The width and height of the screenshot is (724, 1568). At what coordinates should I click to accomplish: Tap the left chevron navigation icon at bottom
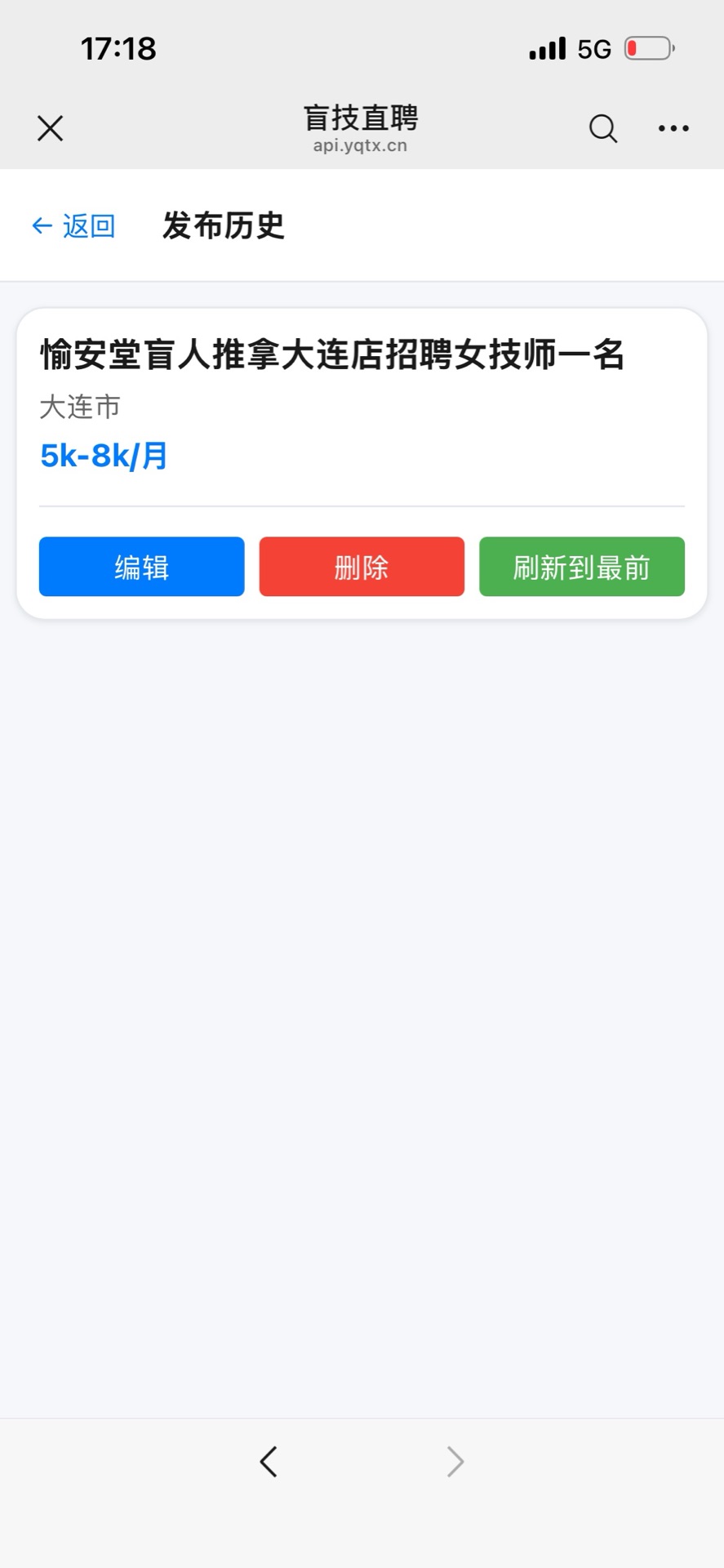tap(269, 1462)
